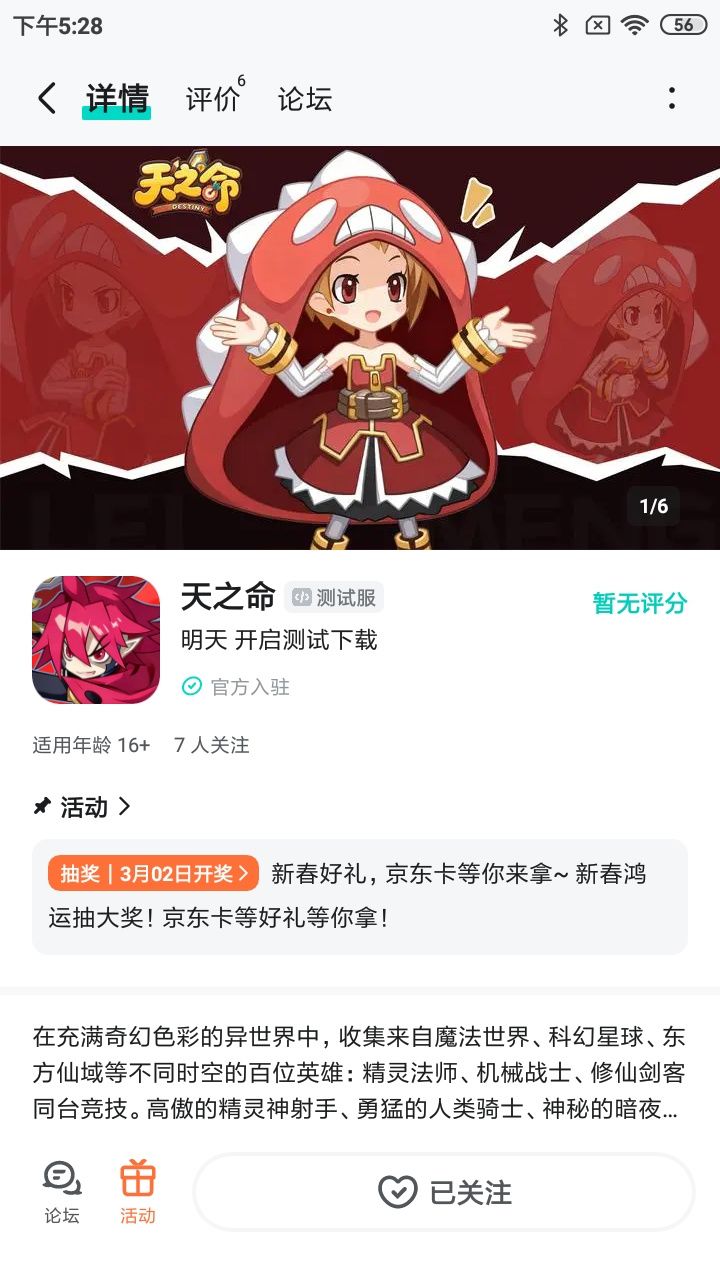The image size is (720, 1280).
Task: Switch to the 论坛 tab at top
Action: pyautogui.click(x=305, y=99)
